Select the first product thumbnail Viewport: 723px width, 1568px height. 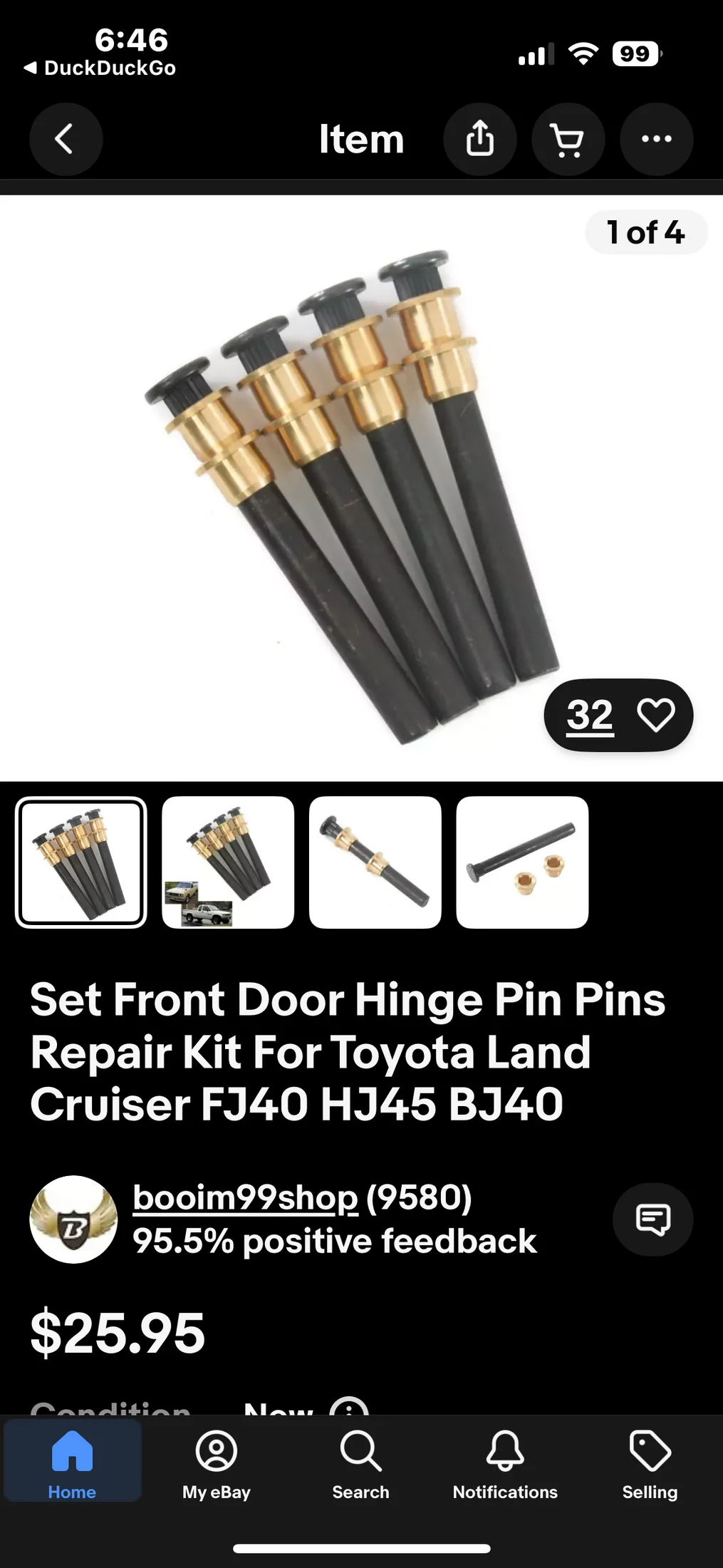pyautogui.click(x=81, y=862)
